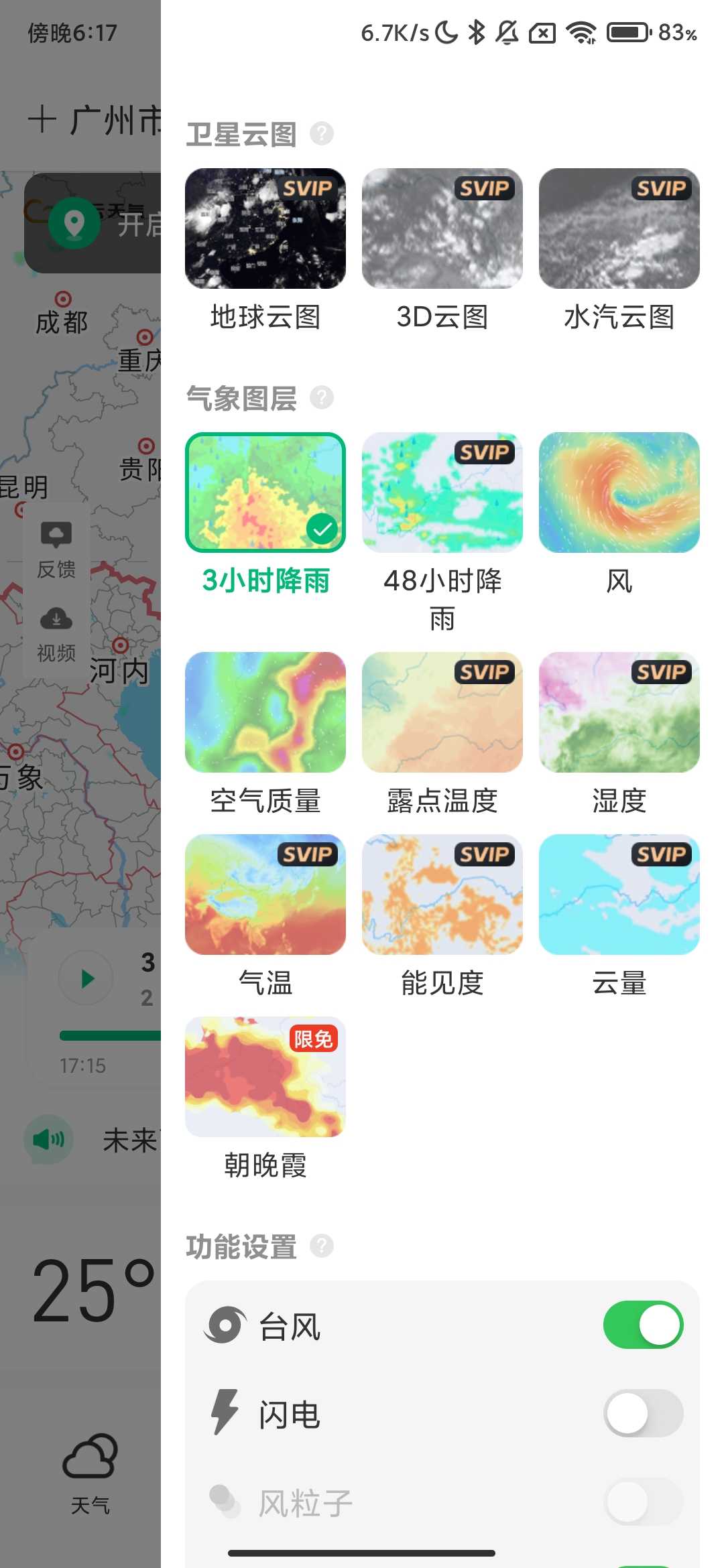
Task: Select the 3小时降雨 layer
Action: [265, 493]
